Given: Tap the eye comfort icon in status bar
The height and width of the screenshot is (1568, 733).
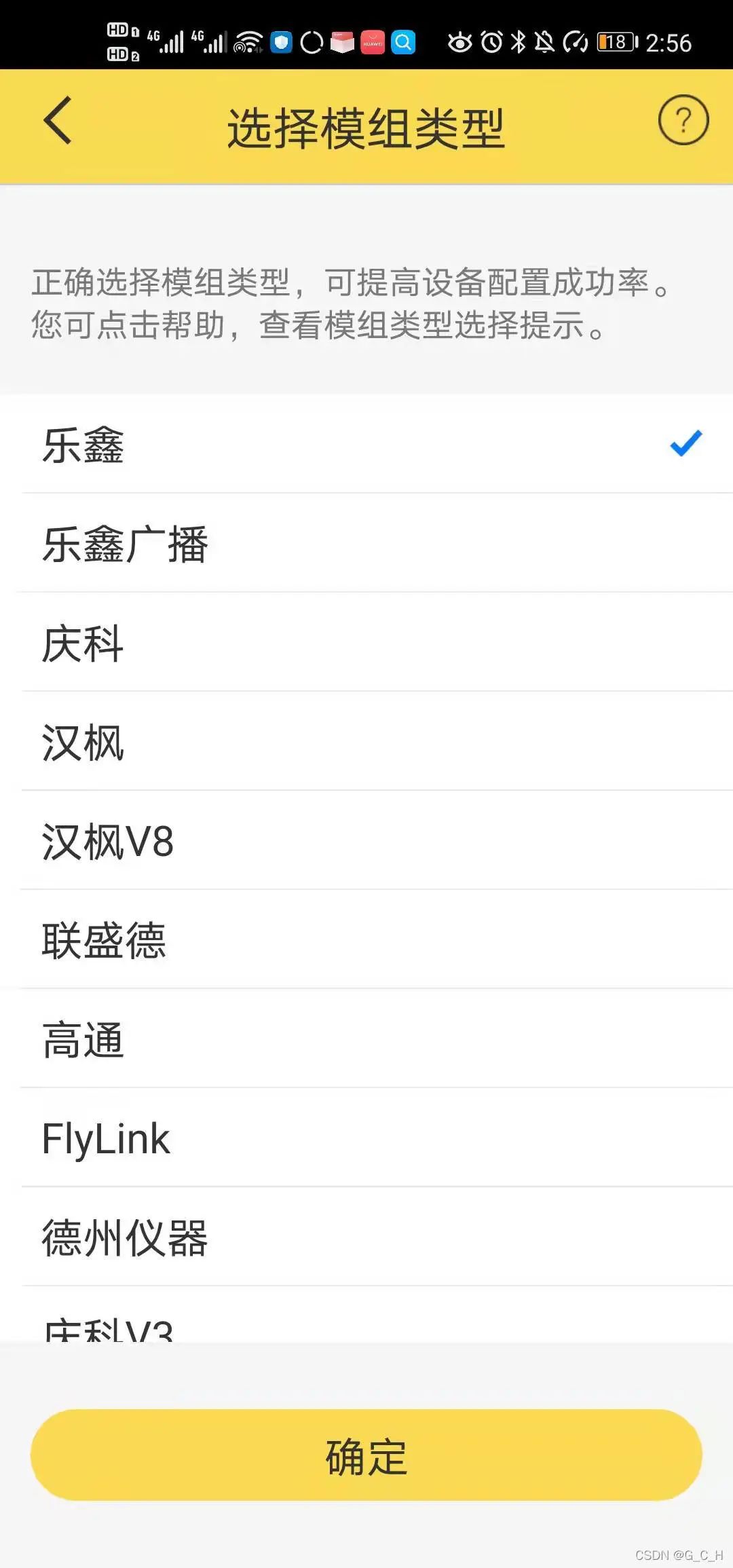Looking at the screenshot, I should (460, 42).
